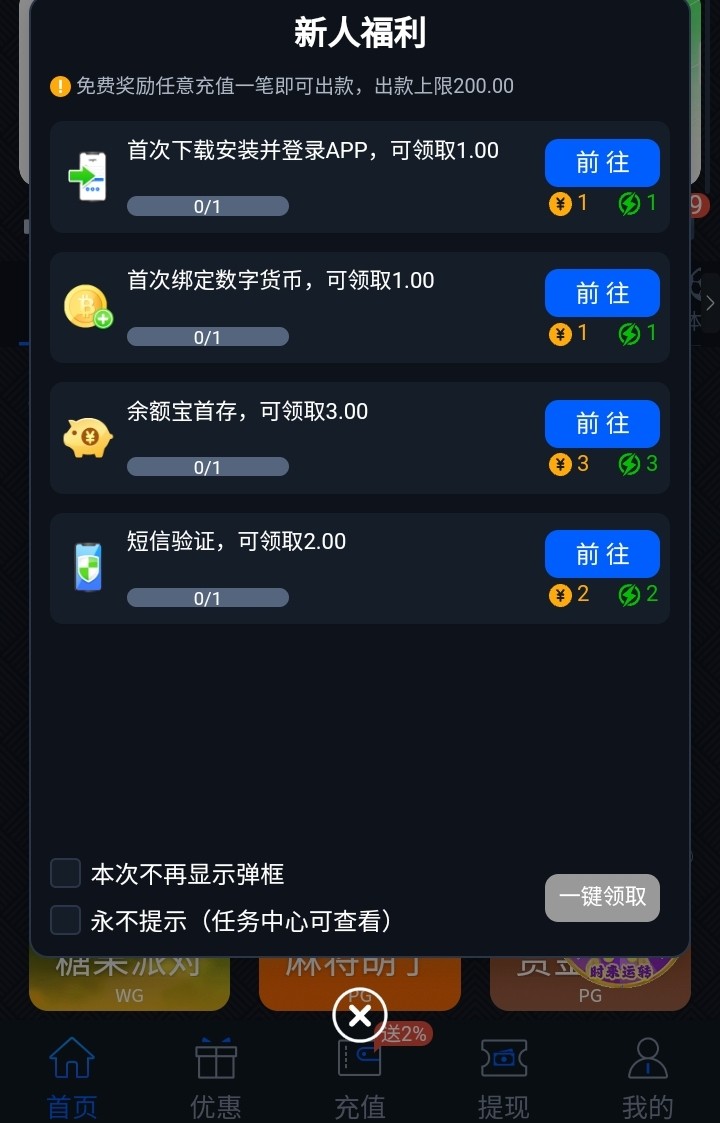Enable the 永不提示 checkbox
The height and width of the screenshot is (1123, 720).
tap(66, 920)
